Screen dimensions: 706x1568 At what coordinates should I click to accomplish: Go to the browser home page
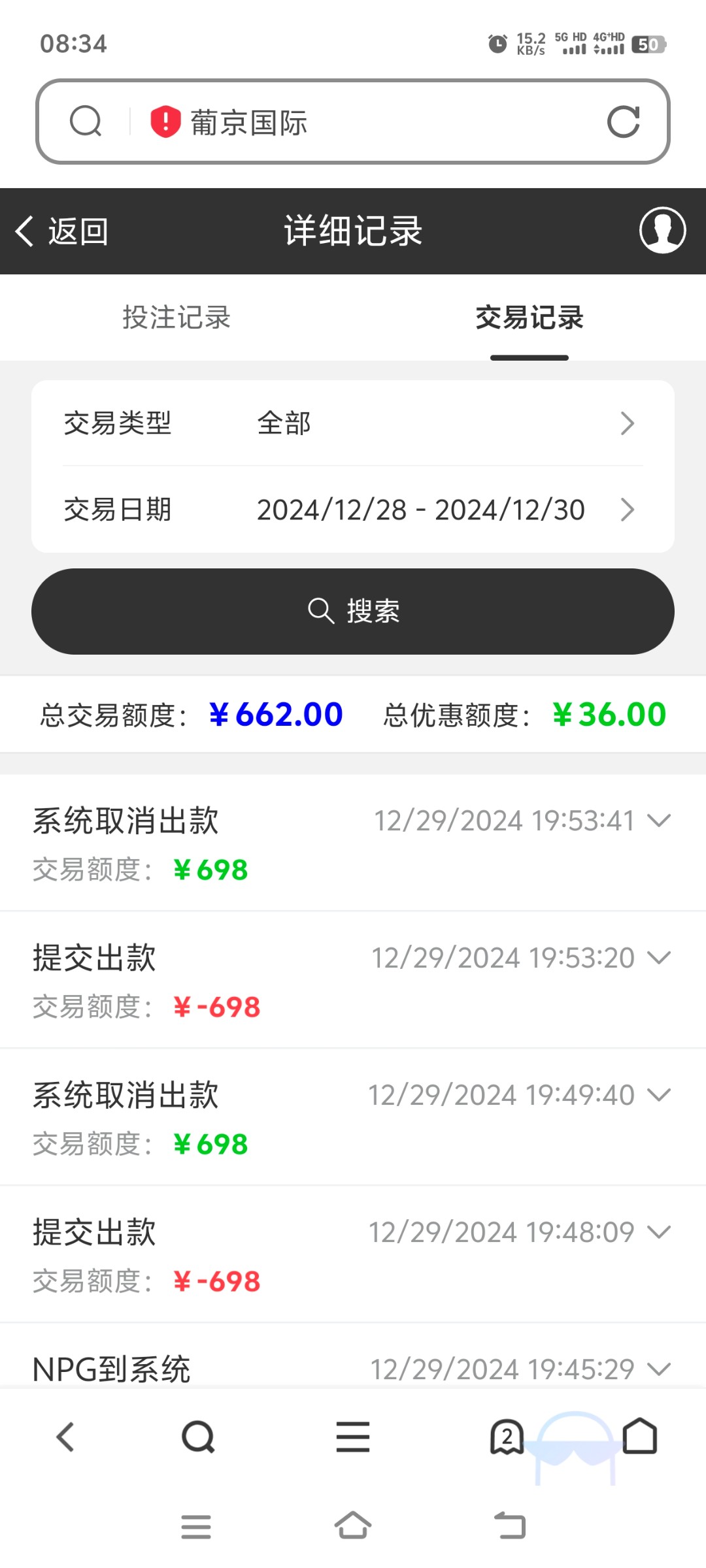[640, 1437]
